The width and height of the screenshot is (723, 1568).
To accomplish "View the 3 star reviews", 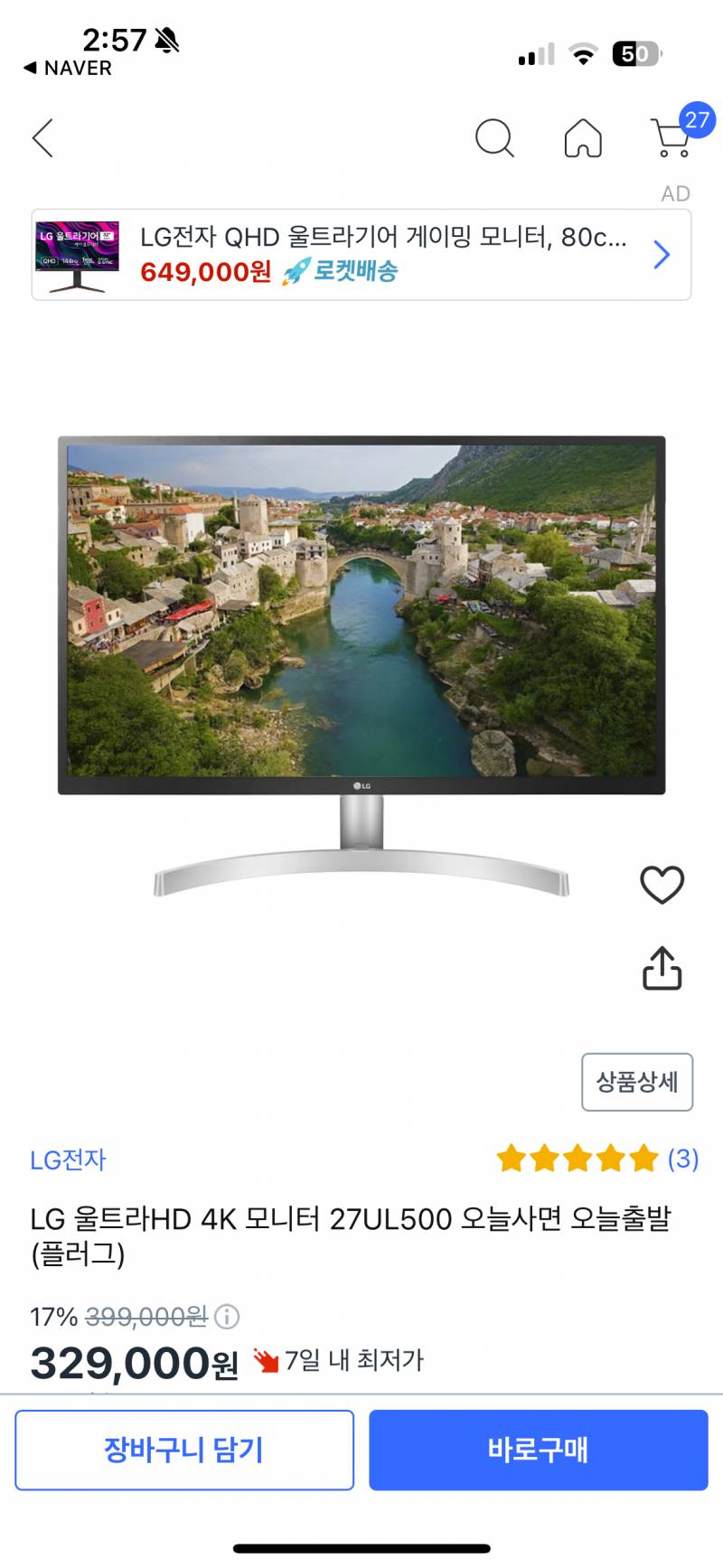I will (596, 1159).
